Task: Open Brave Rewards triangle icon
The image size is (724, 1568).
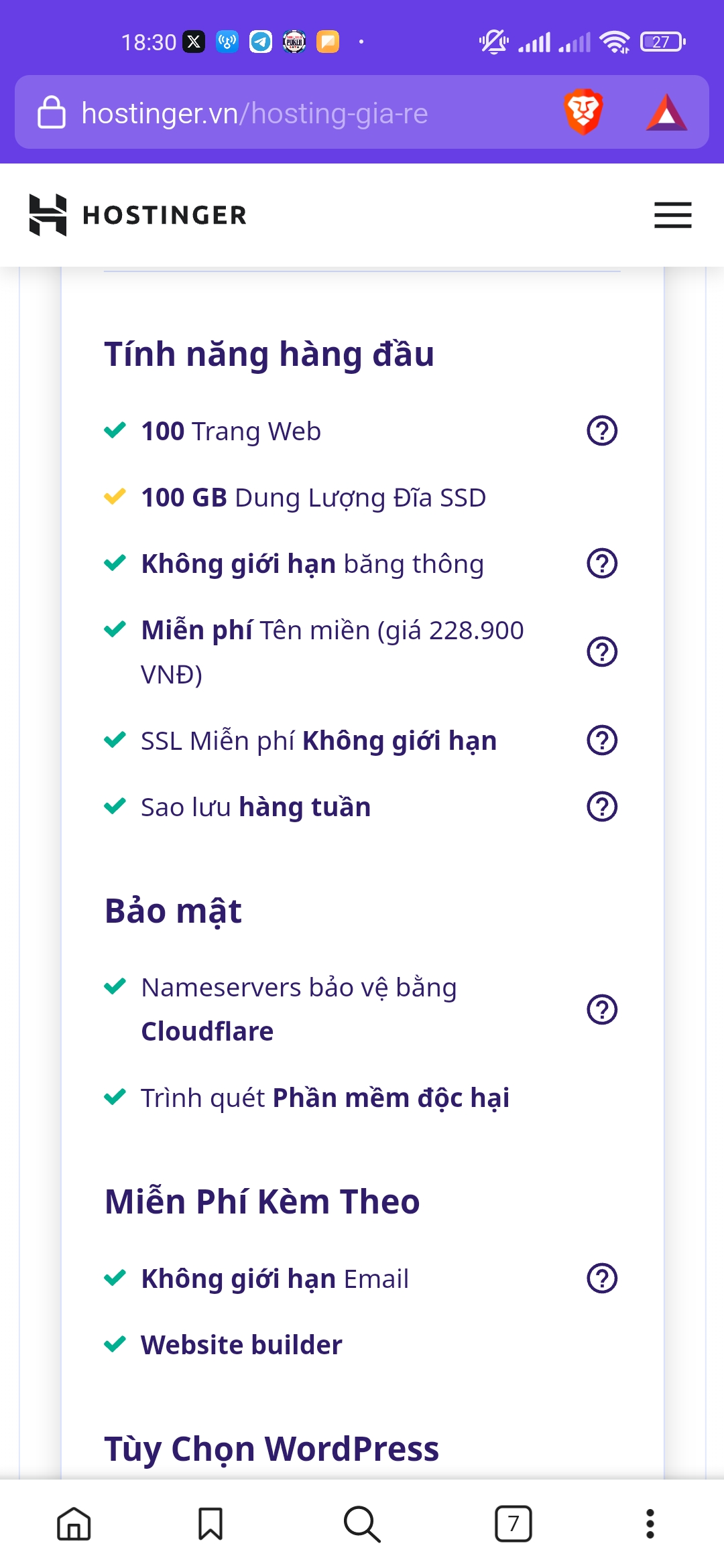Action: (666, 112)
